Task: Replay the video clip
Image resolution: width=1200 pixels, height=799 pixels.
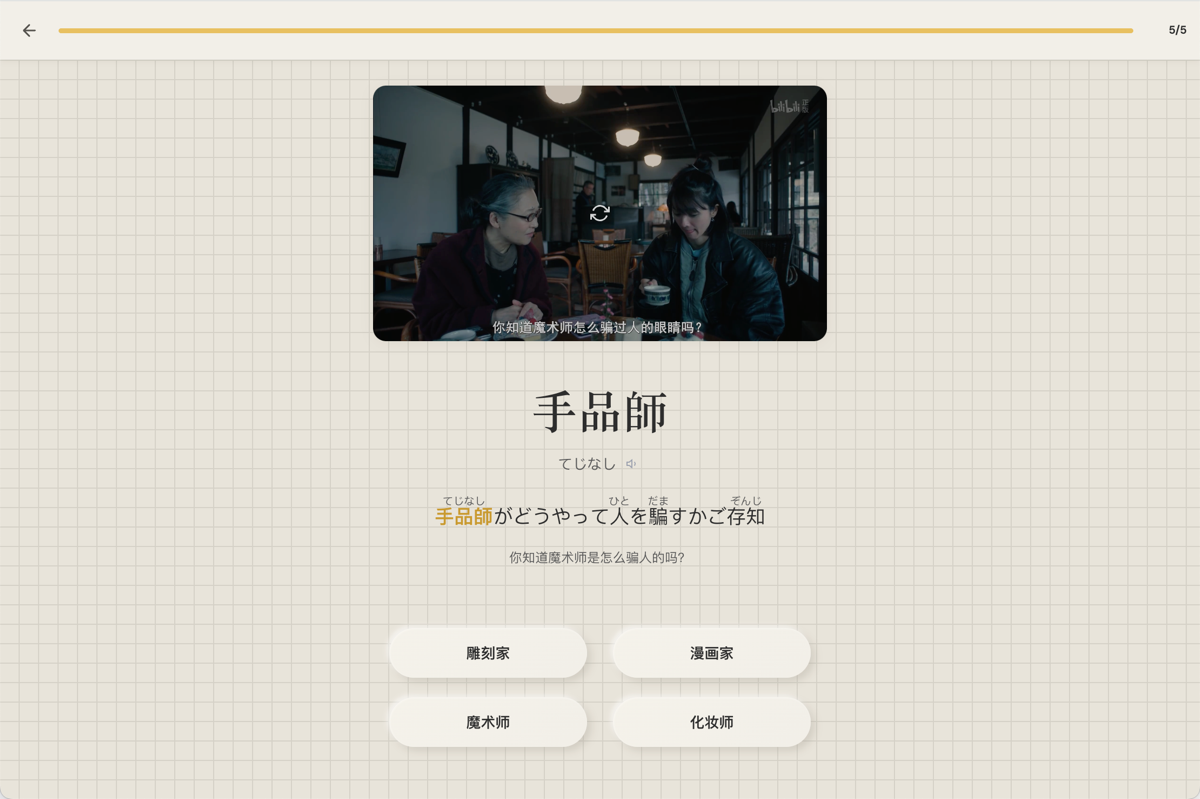Action: (x=600, y=213)
